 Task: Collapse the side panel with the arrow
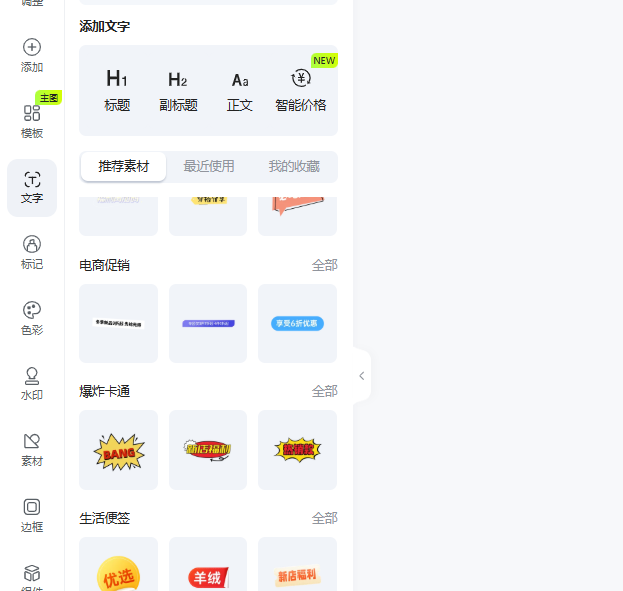click(x=362, y=376)
